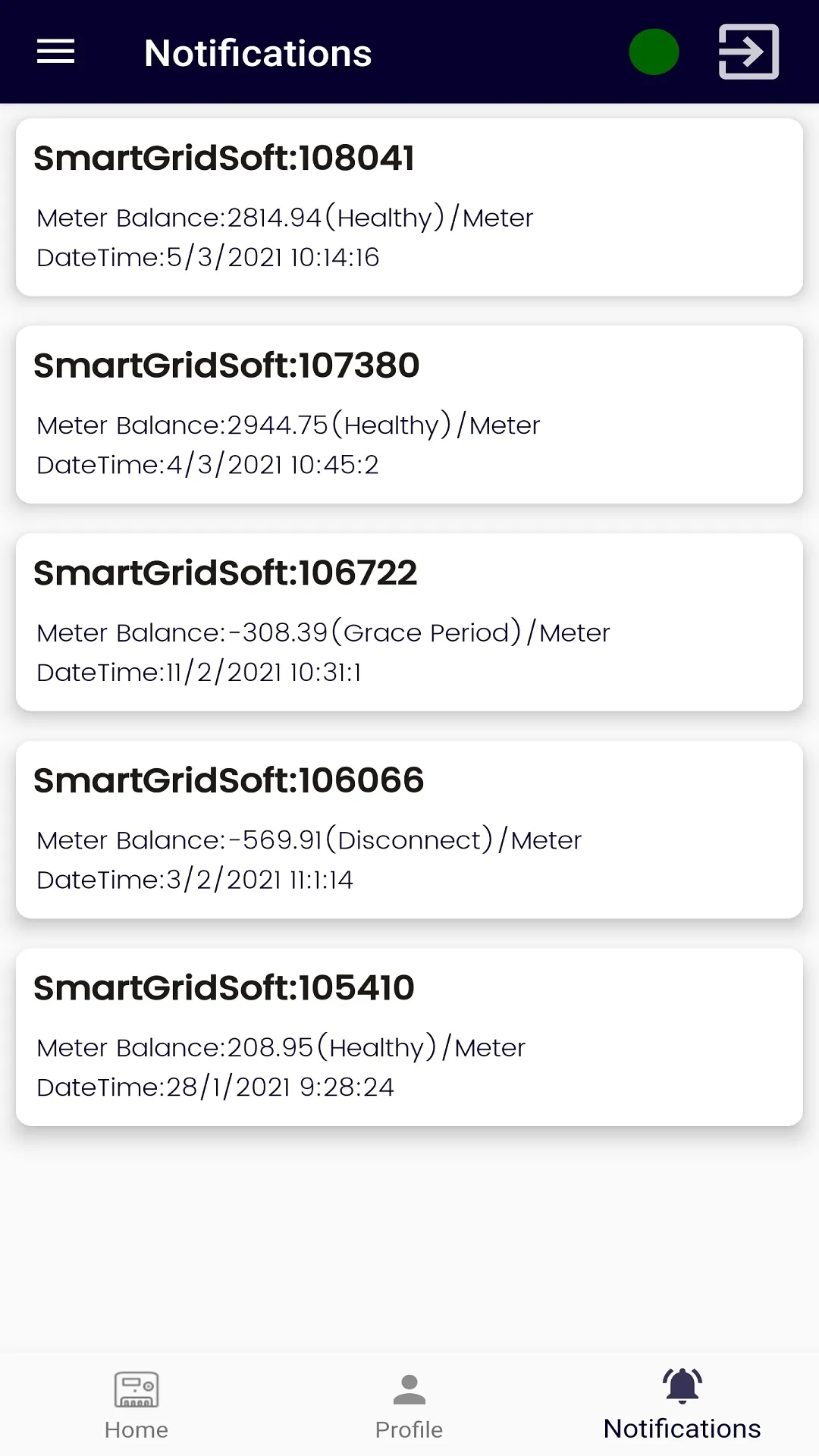The image size is (819, 1456).
Task: Tap the logout icon
Action: click(748, 52)
